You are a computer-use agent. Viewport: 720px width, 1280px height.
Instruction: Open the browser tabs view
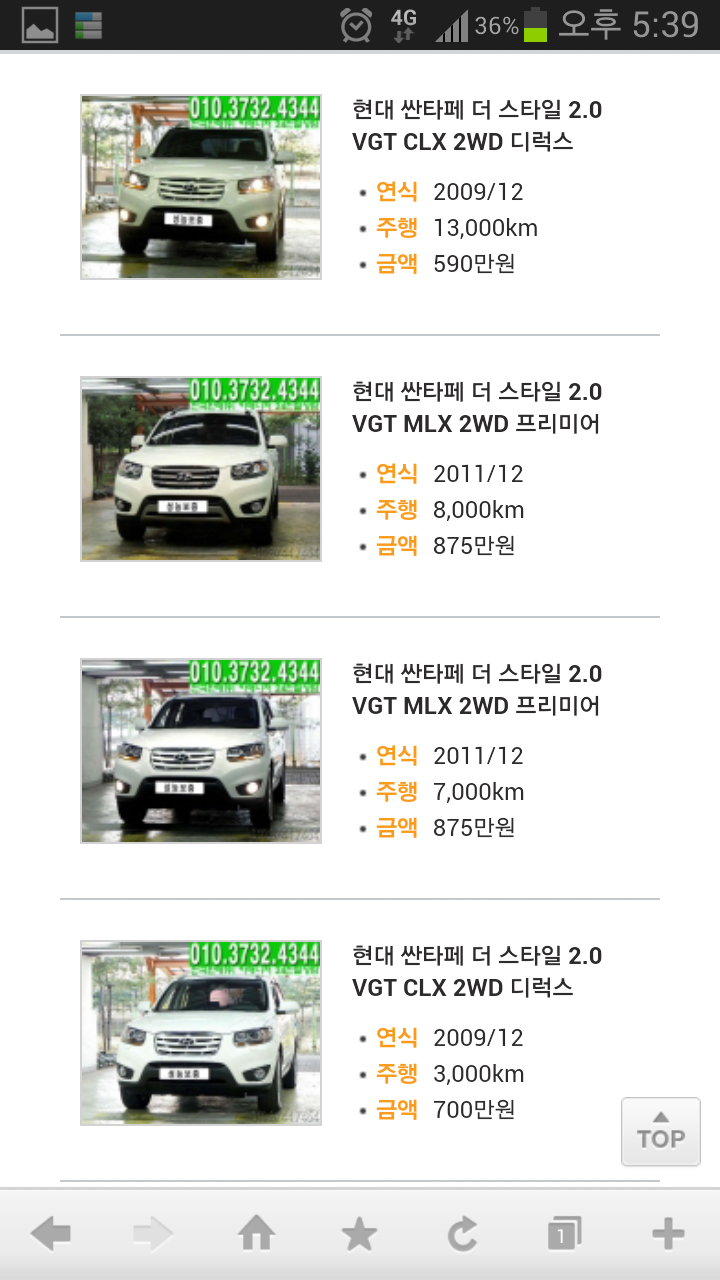click(x=564, y=1235)
